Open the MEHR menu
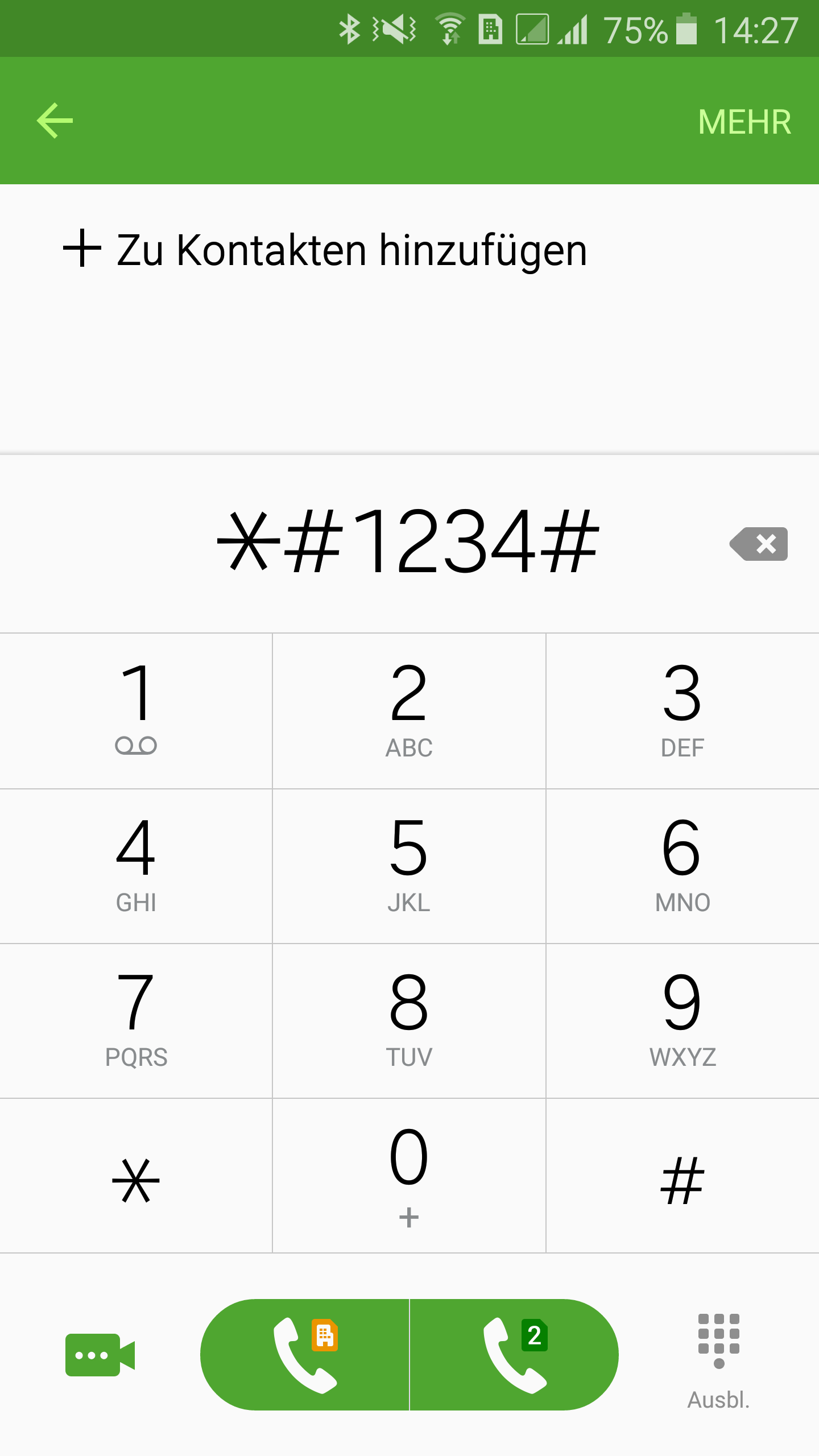The height and width of the screenshot is (1456, 819). pyautogui.click(x=744, y=122)
